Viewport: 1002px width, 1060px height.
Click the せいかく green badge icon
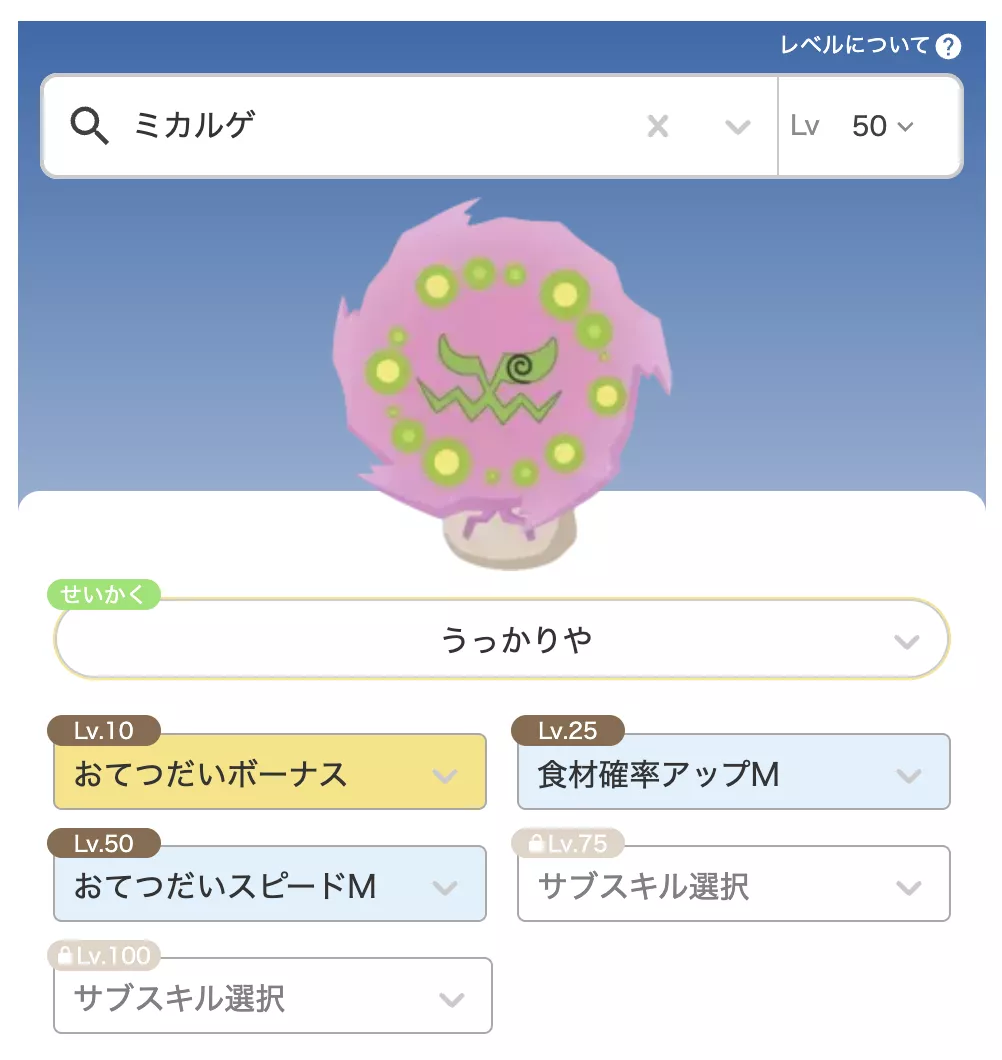click(x=105, y=593)
